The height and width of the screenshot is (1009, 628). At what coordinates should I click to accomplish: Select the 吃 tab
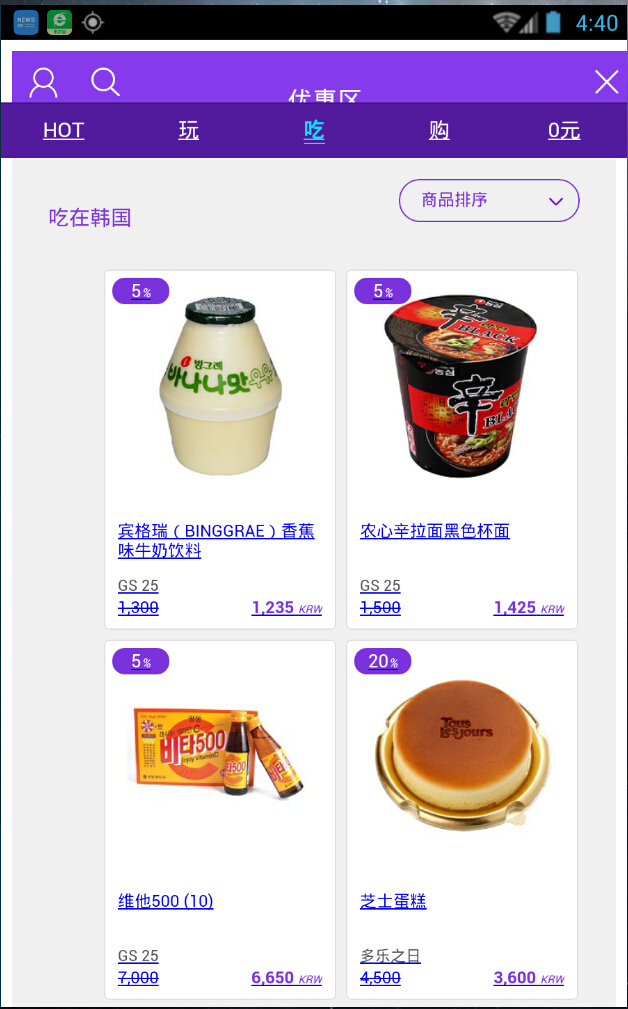tap(314, 131)
